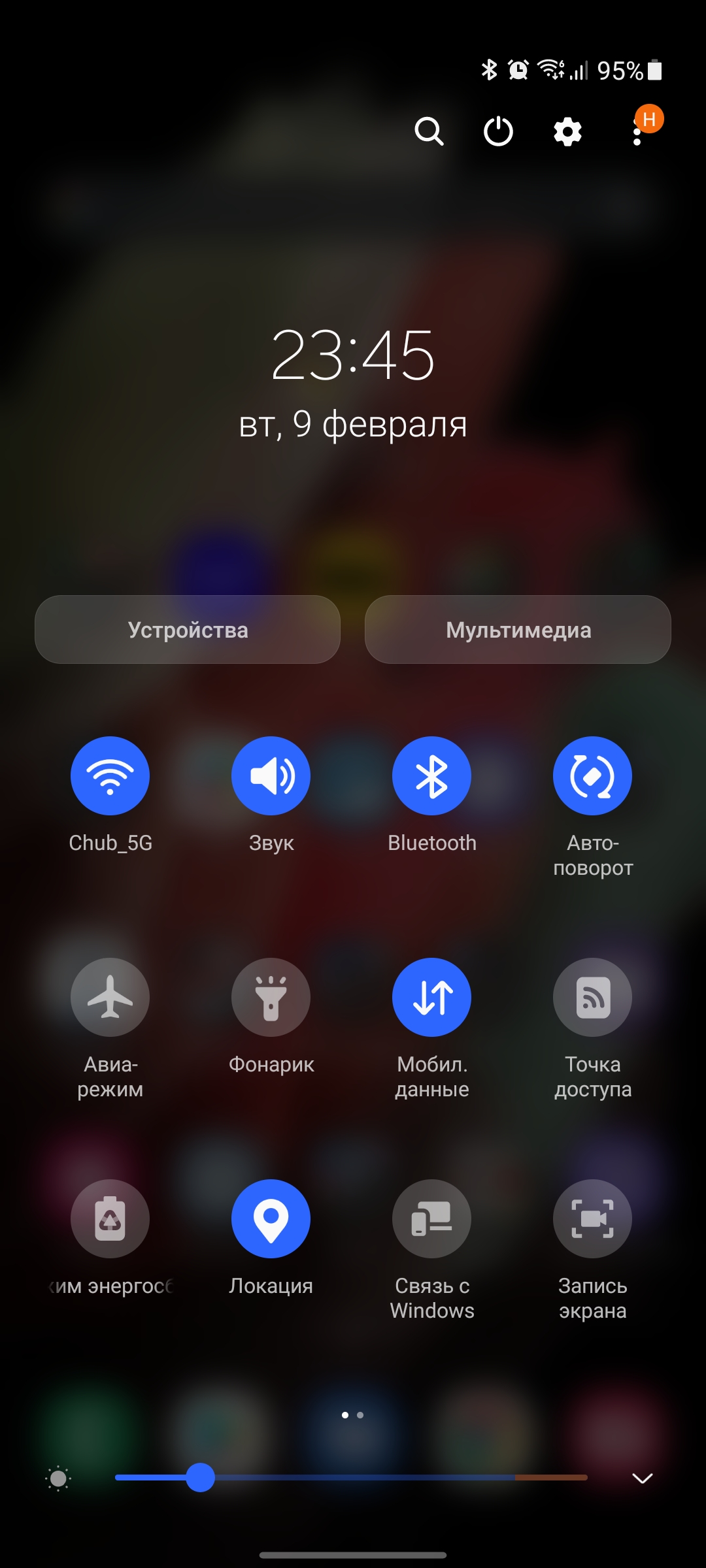
Task: Open the Устройства panel
Action: (188, 629)
